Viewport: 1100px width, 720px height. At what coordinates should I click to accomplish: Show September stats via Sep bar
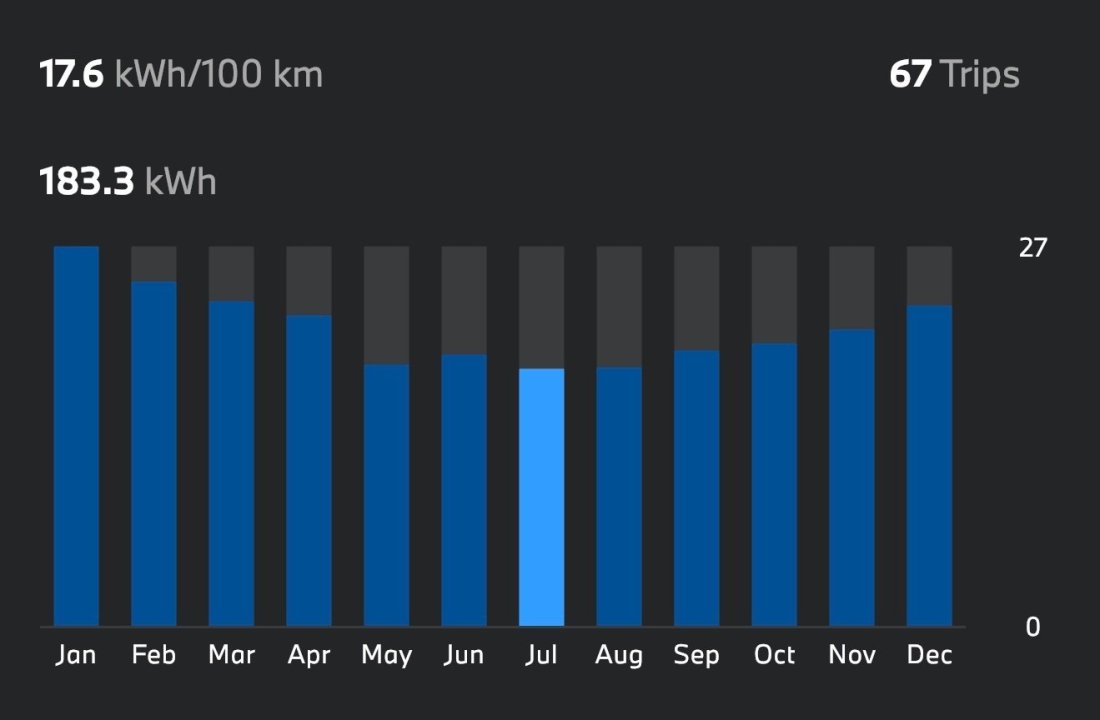click(x=696, y=488)
